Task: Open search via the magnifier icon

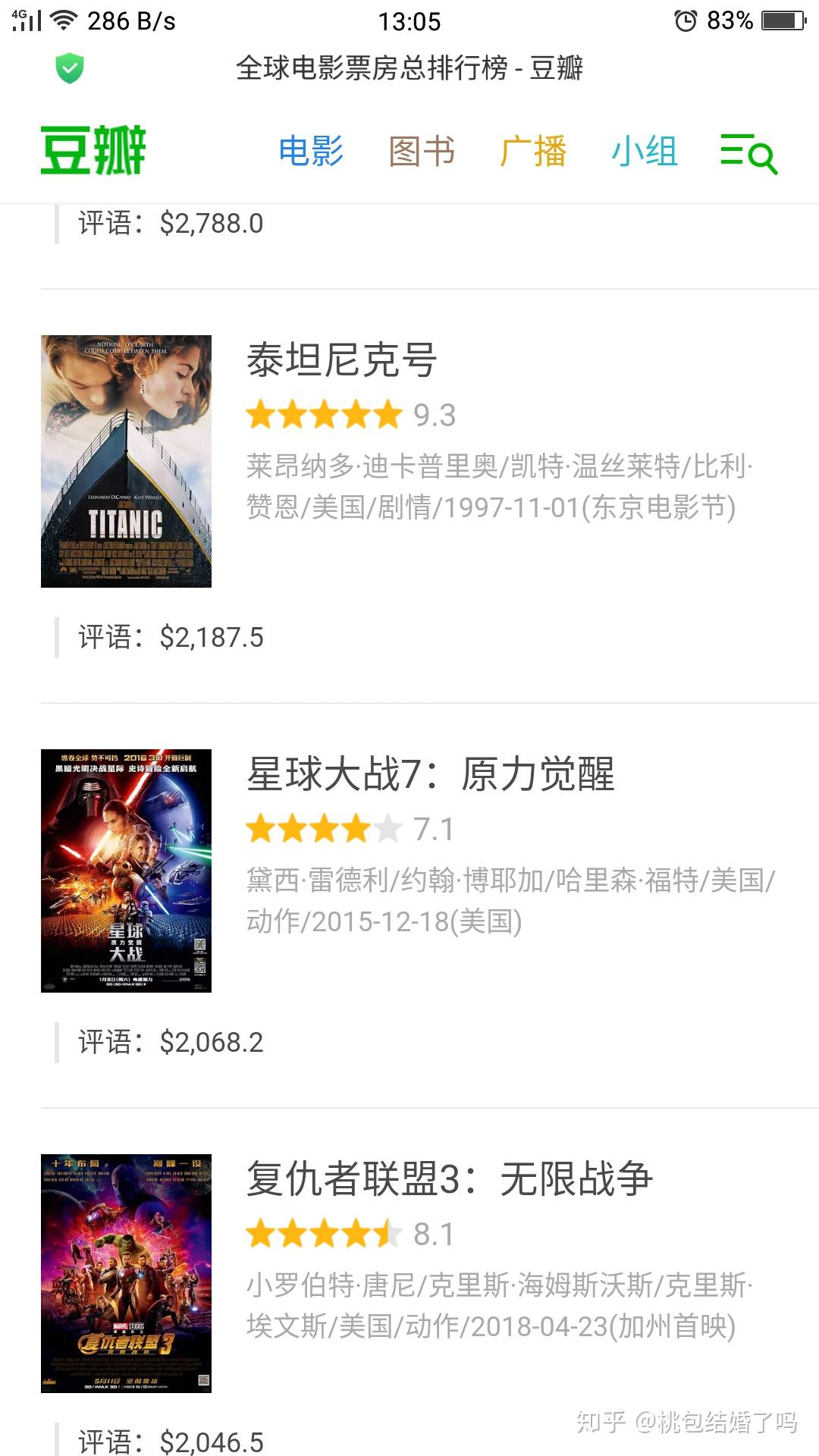Action: point(762,154)
